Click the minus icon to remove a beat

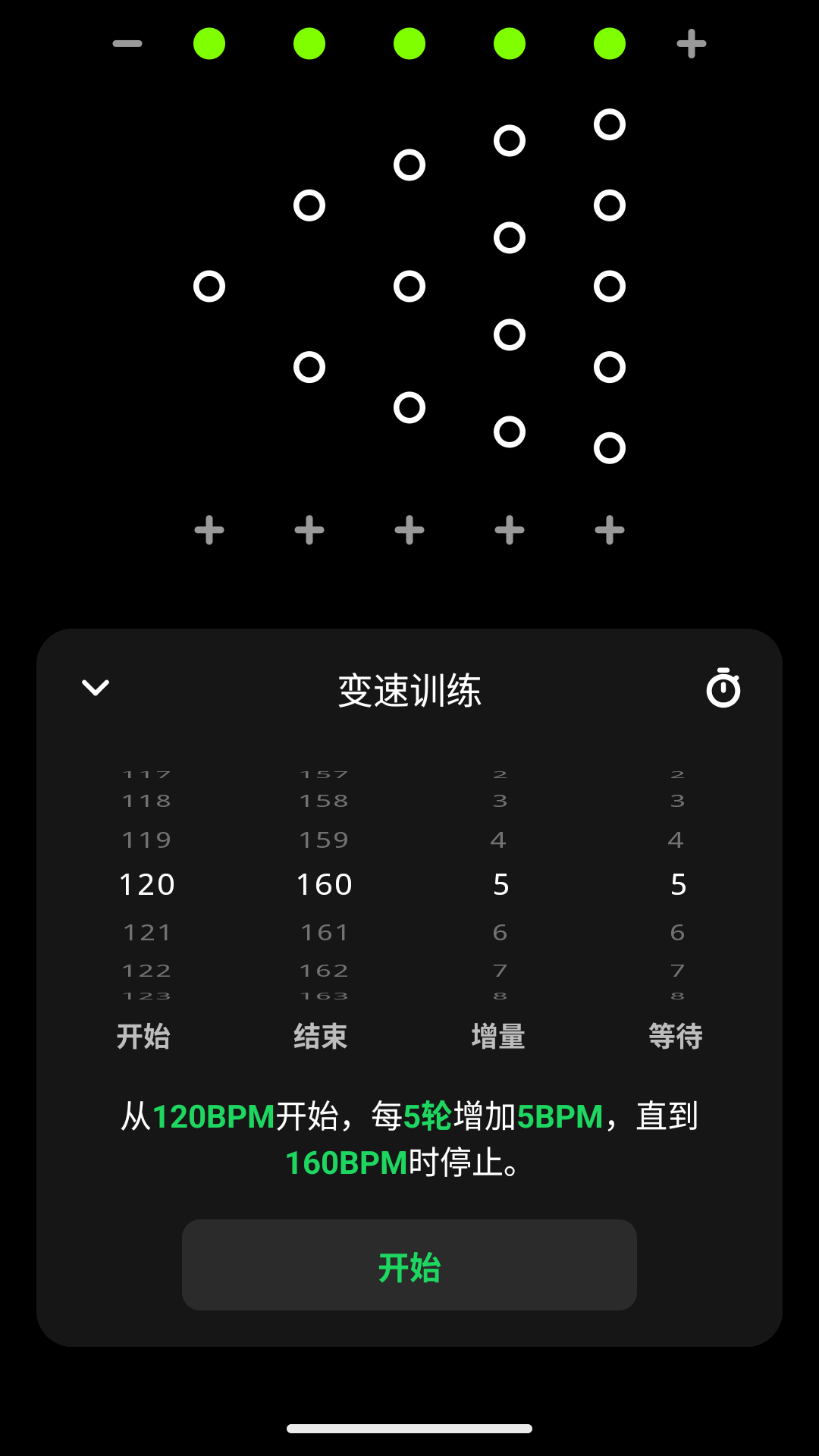[127, 43]
